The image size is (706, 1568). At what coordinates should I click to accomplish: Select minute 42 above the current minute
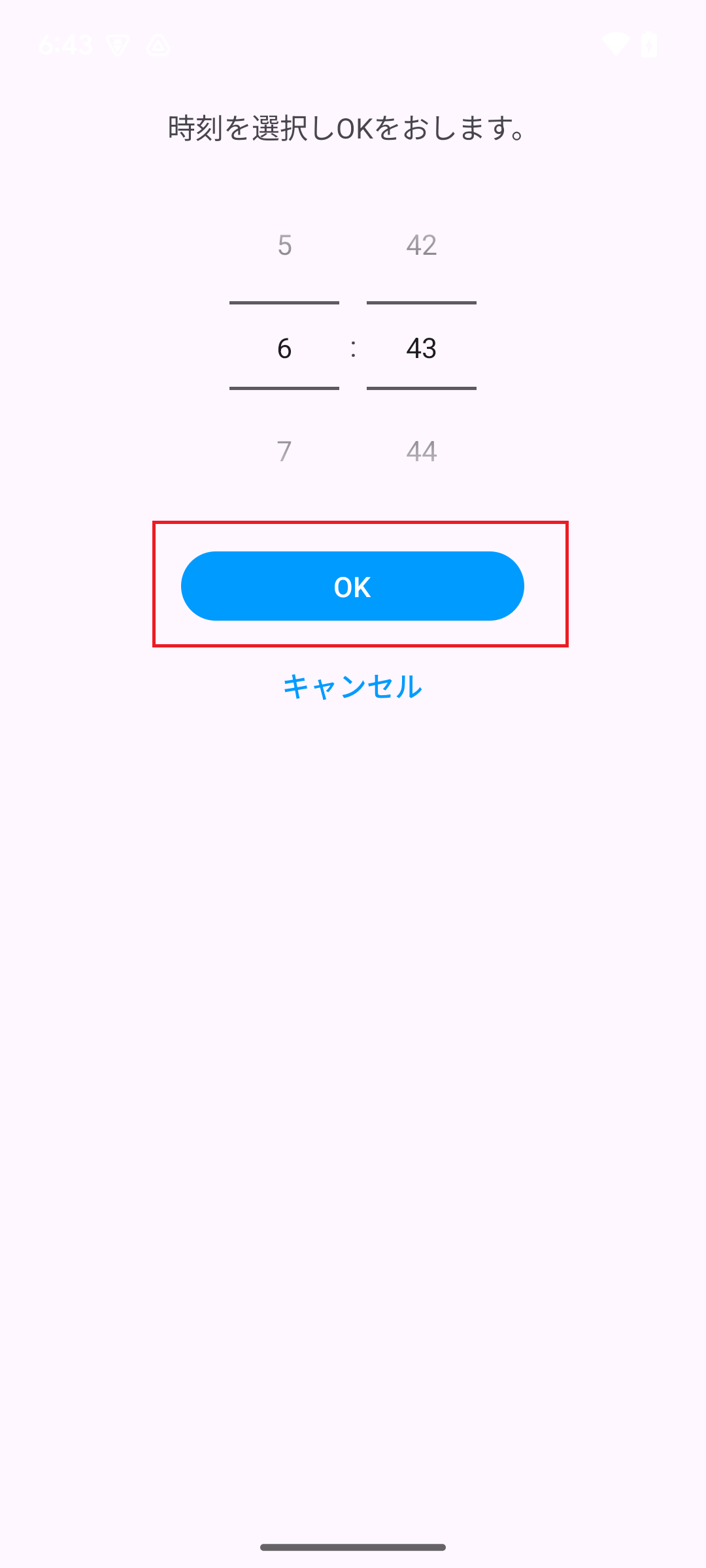point(422,246)
